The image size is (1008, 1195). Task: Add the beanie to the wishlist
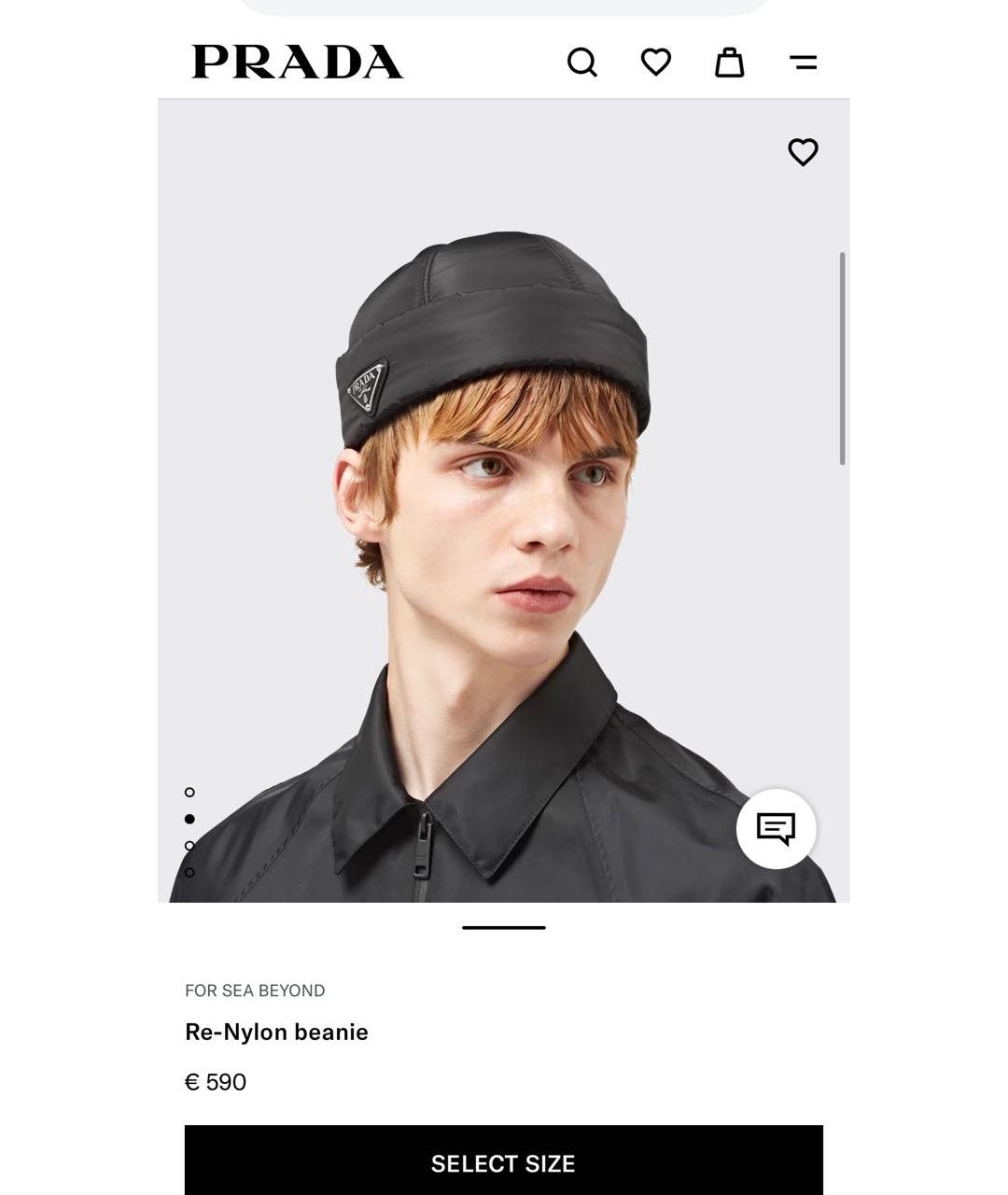click(803, 151)
